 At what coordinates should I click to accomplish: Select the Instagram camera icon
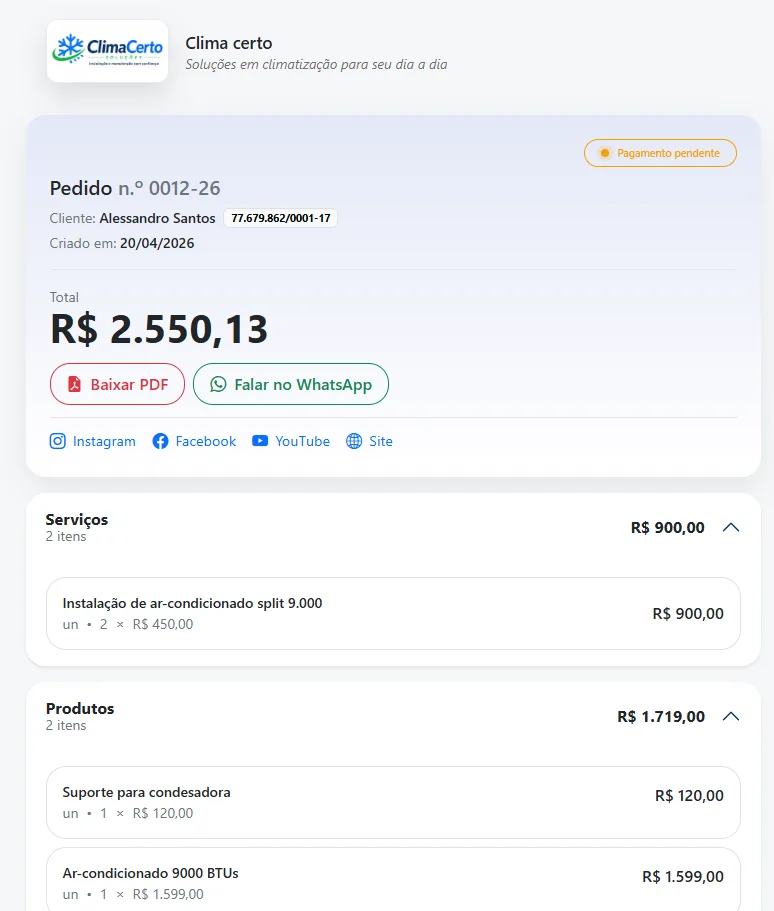coord(58,440)
